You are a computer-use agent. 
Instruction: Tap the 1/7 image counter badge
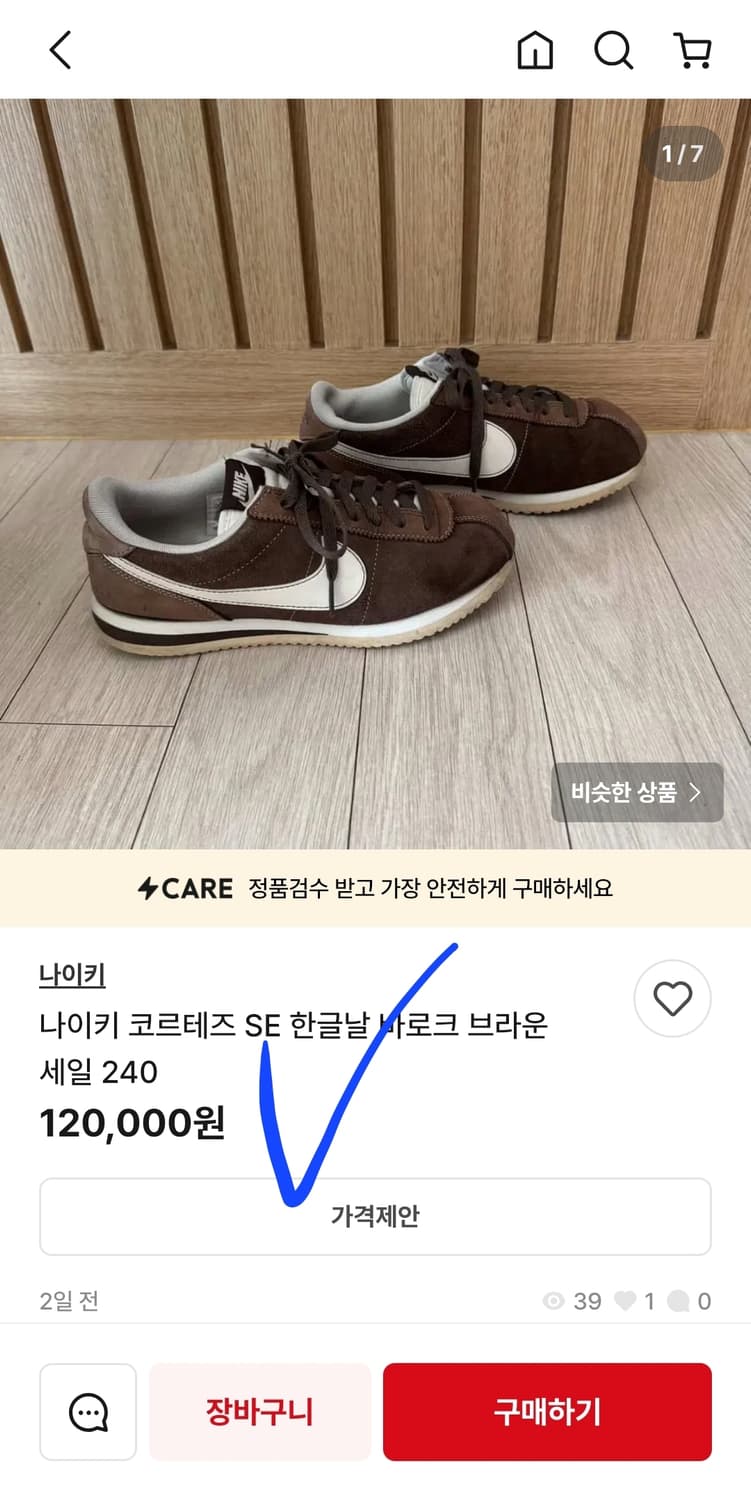pos(683,152)
